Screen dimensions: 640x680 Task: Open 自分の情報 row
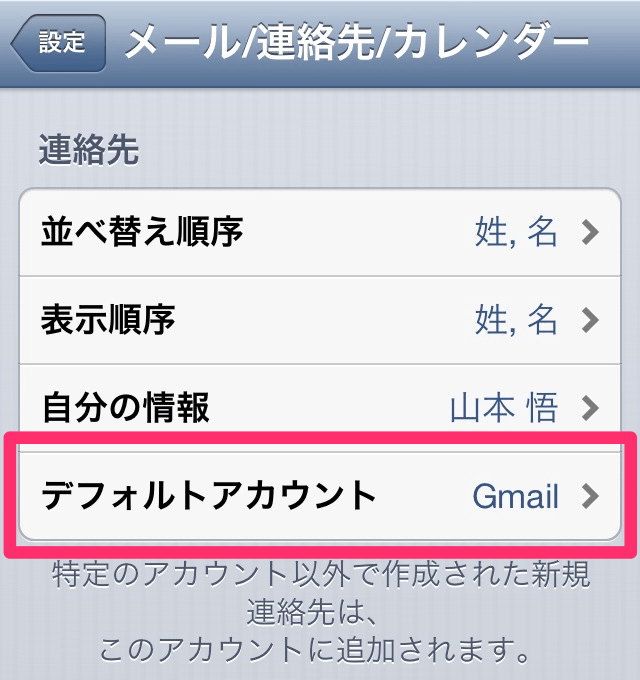click(320, 407)
